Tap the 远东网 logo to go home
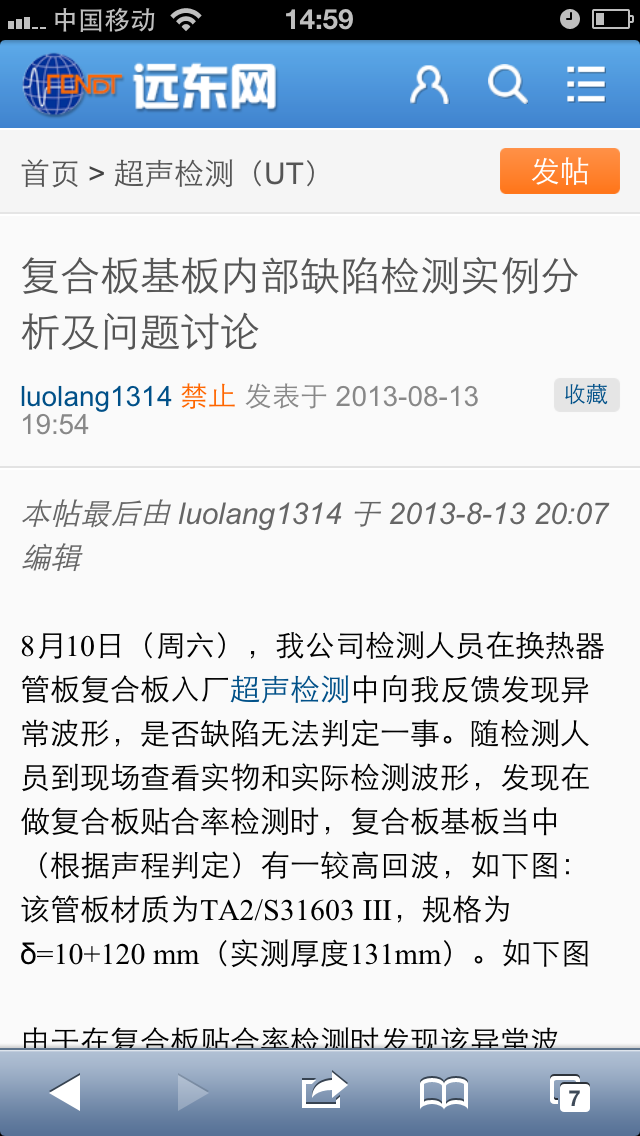Viewport: 640px width, 1136px height. coord(150,85)
